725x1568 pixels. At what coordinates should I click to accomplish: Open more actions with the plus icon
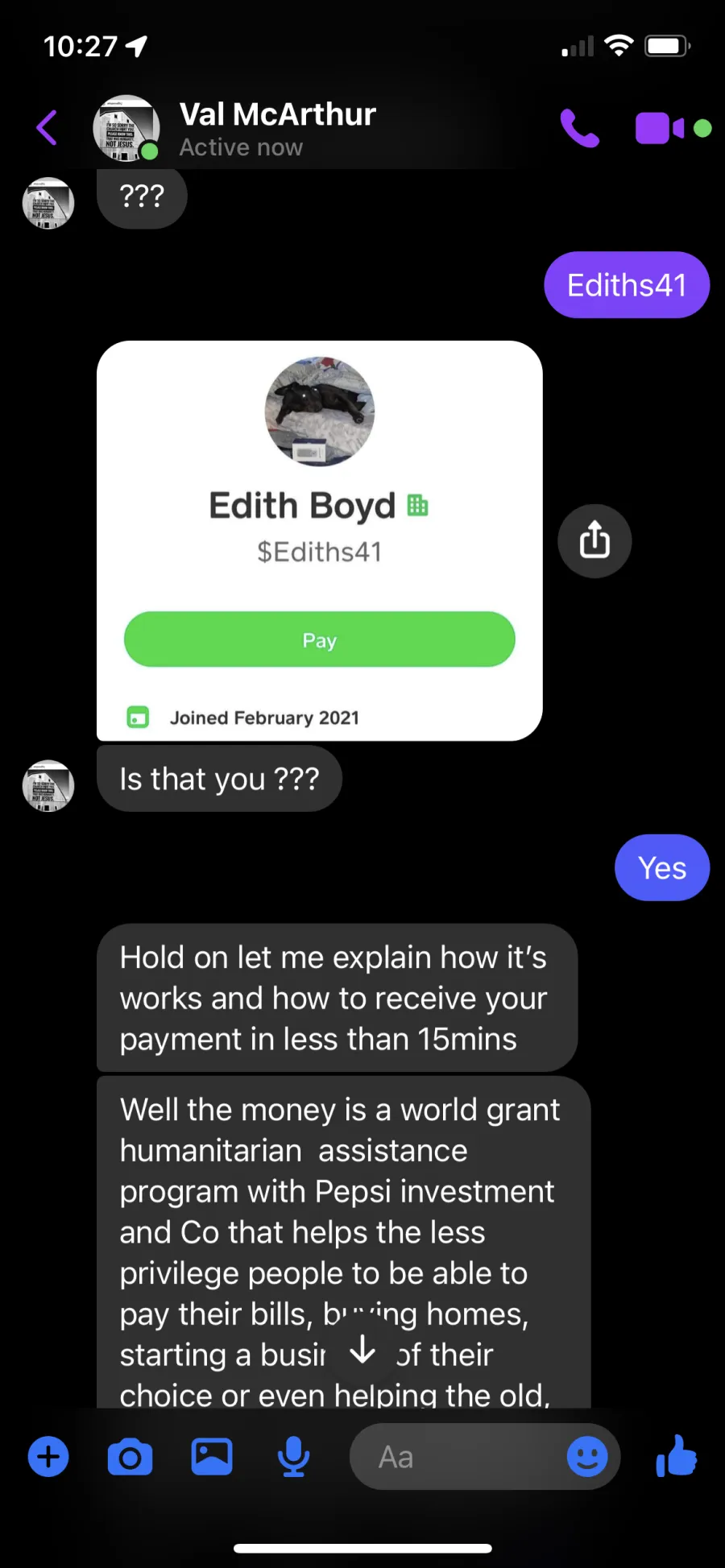click(x=48, y=1457)
